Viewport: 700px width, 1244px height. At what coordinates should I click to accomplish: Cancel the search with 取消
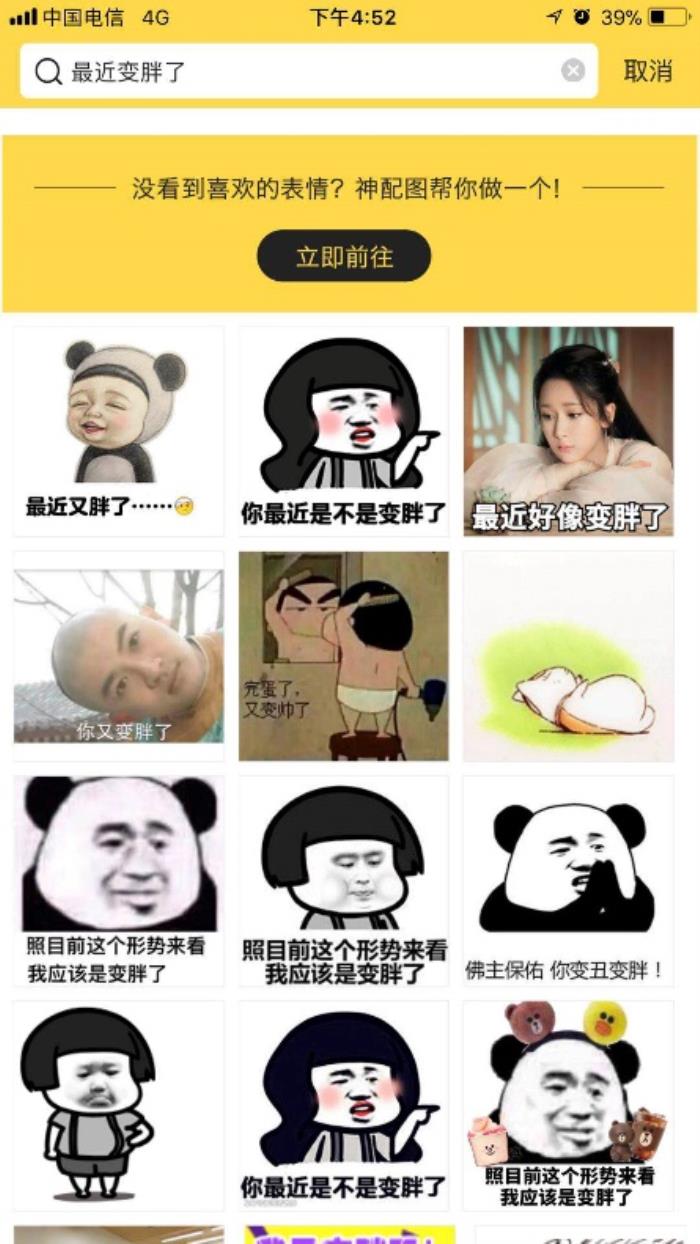click(x=648, y=71)
